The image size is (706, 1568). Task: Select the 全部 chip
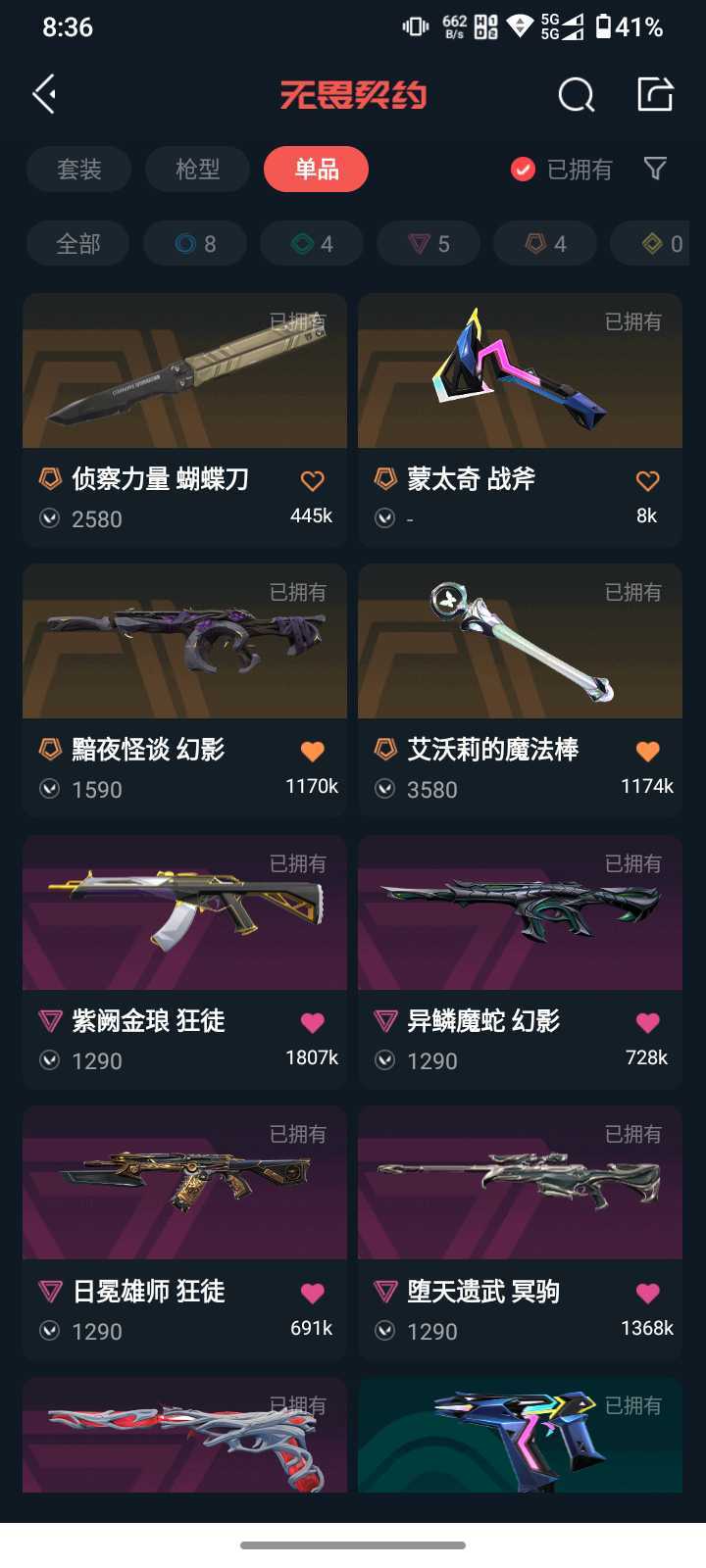77,244
